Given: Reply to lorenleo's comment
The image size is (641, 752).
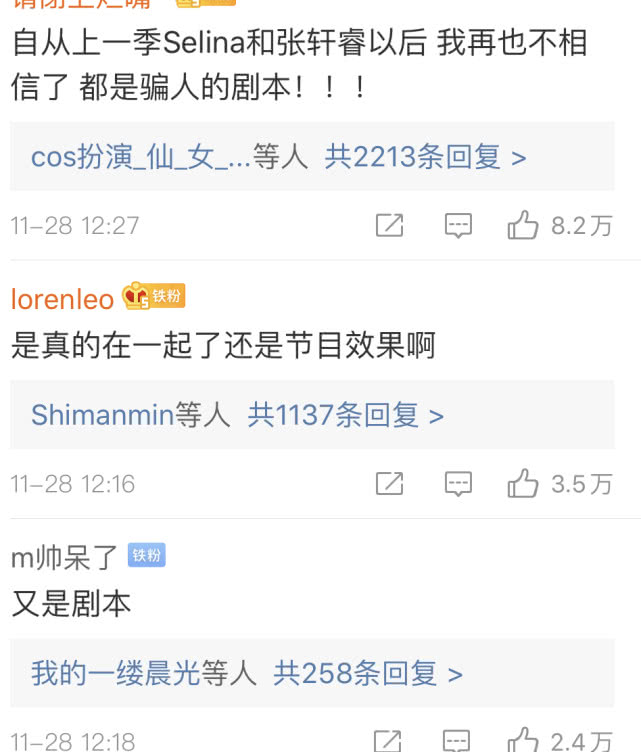Looking at the screenshot, I should 458,483.
